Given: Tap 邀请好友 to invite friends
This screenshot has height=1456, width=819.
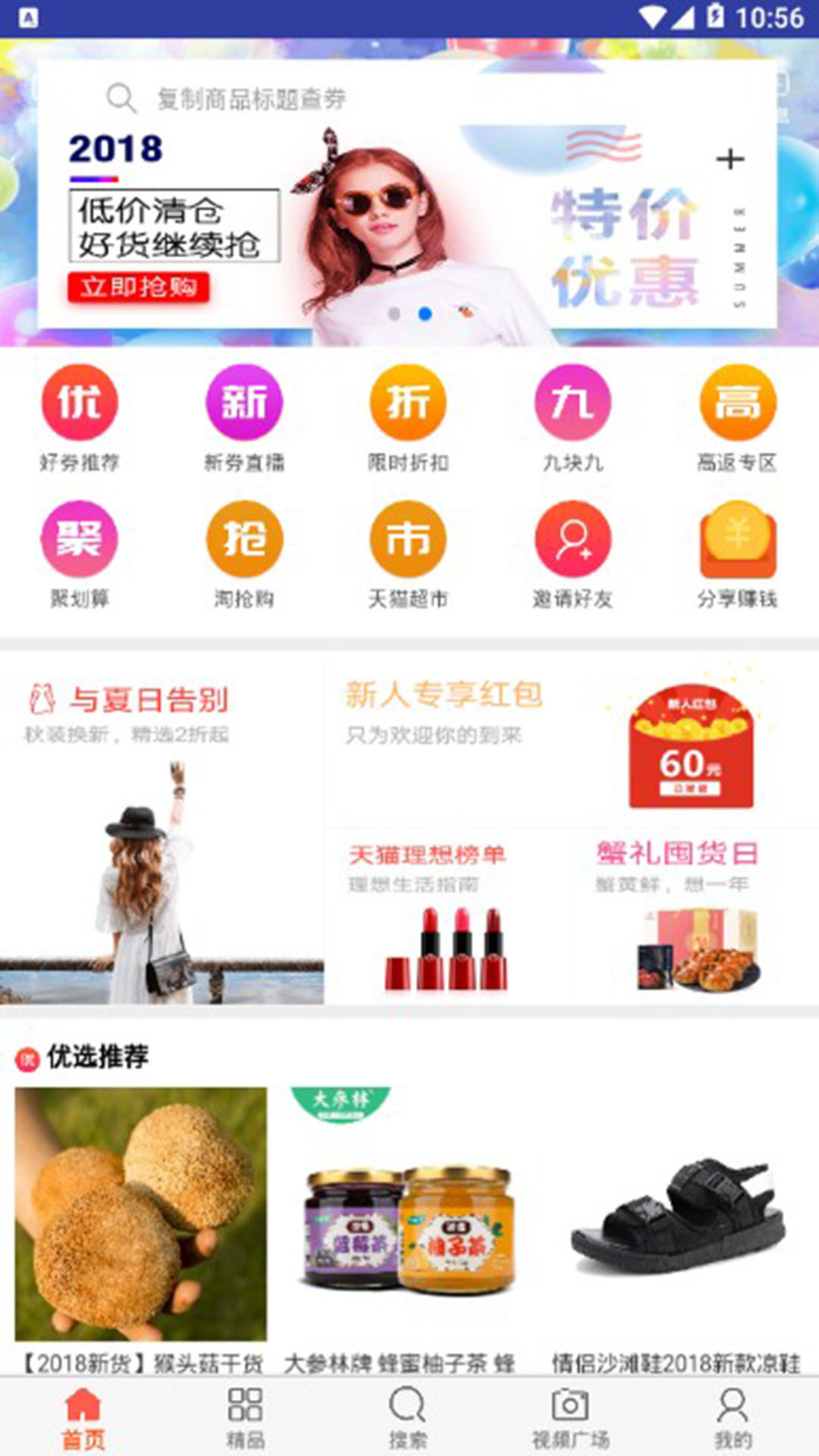Looking at the screenshot, I should tap(573, 552).
